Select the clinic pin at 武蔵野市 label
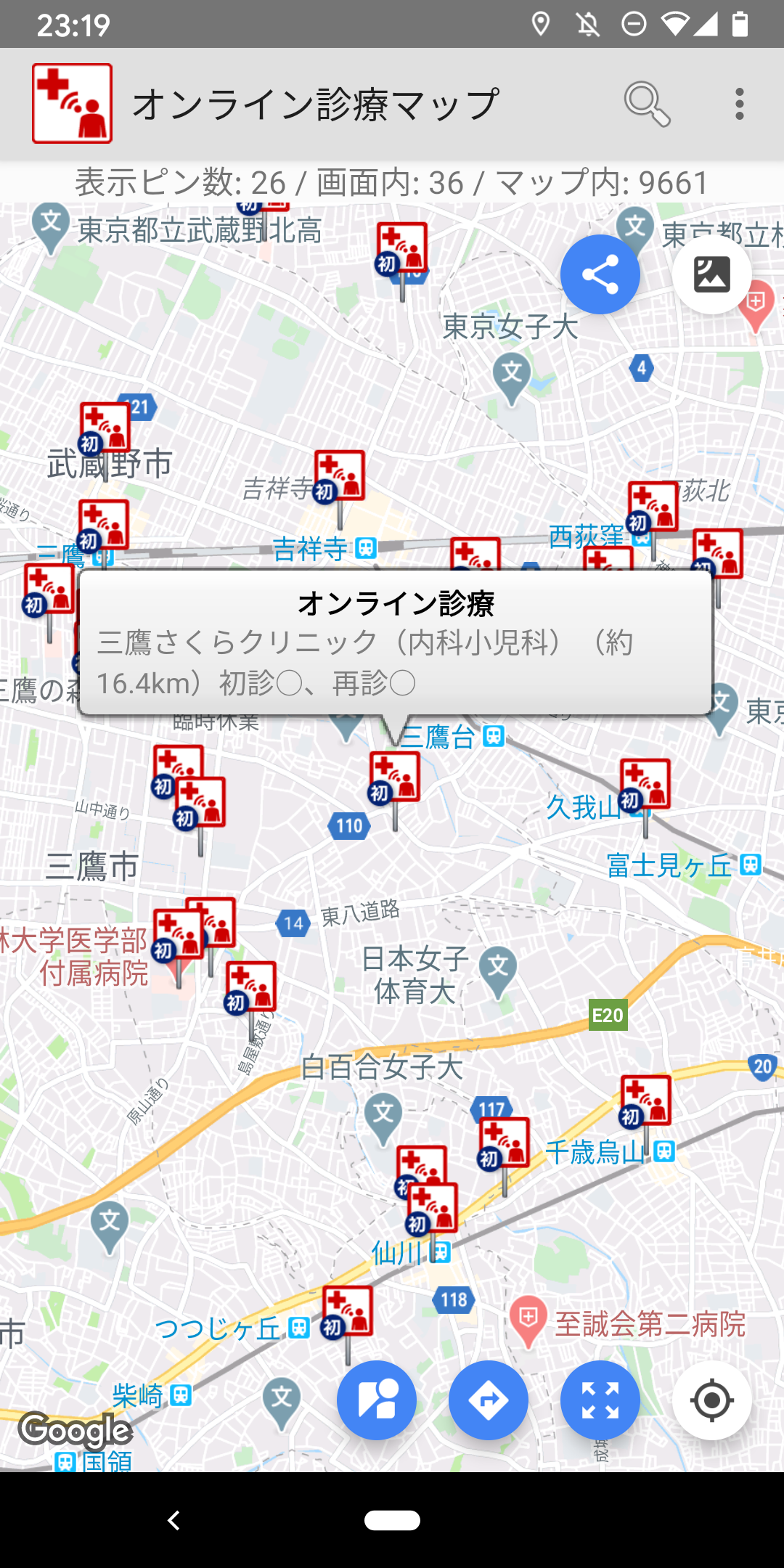Screen dimensions: 784x1568 point(105,430)
